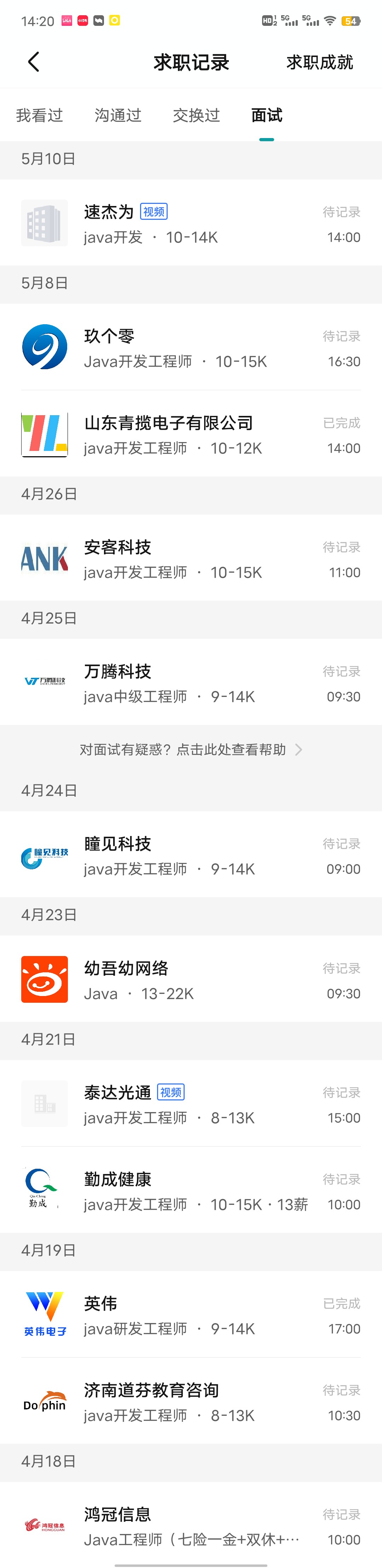Open the completed 英伟 interview
Image resolution: width=382 pixels, height=1568 pixels.
[x=191, y=1315]
